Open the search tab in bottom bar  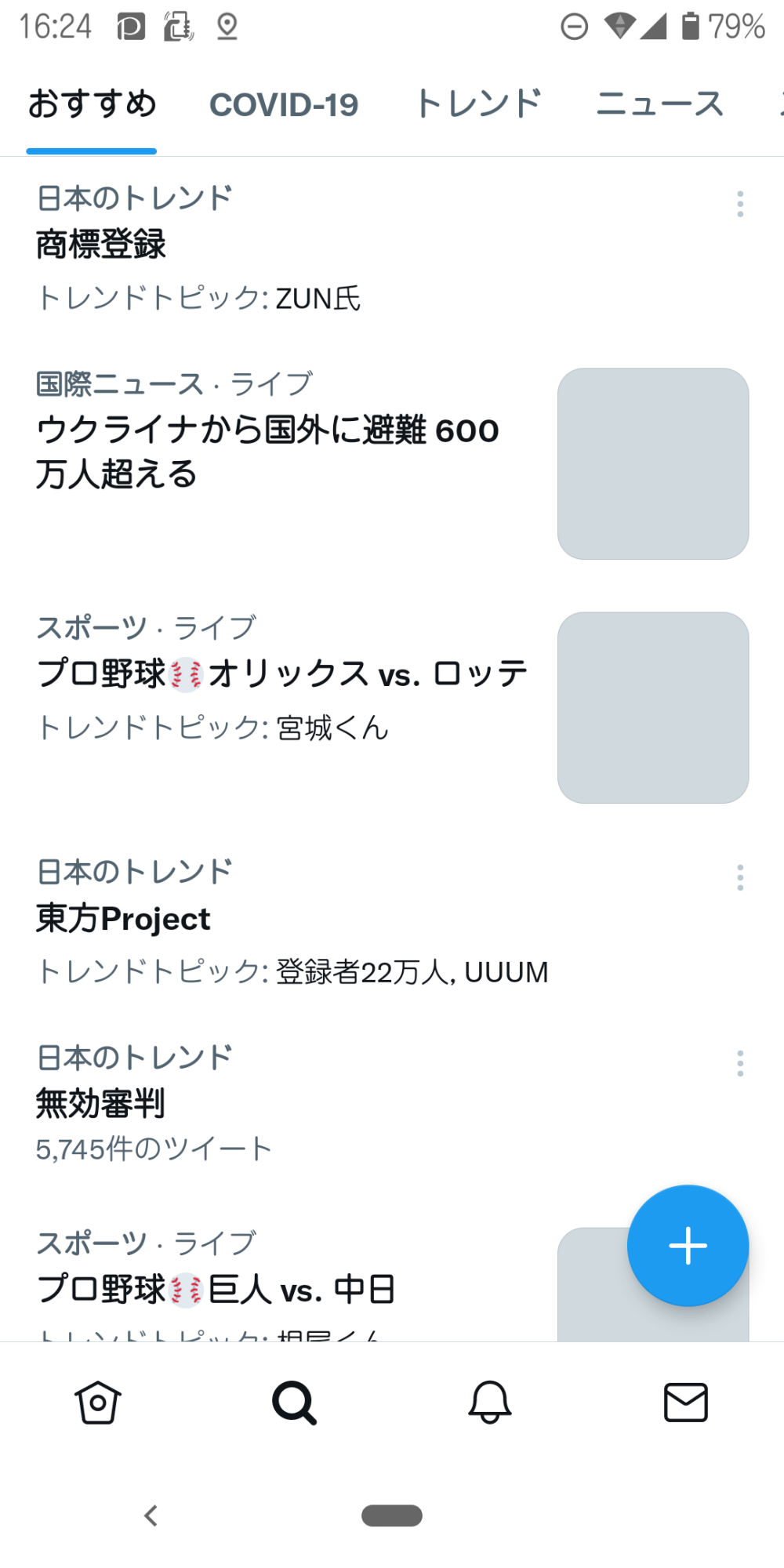click(294, 1403)
